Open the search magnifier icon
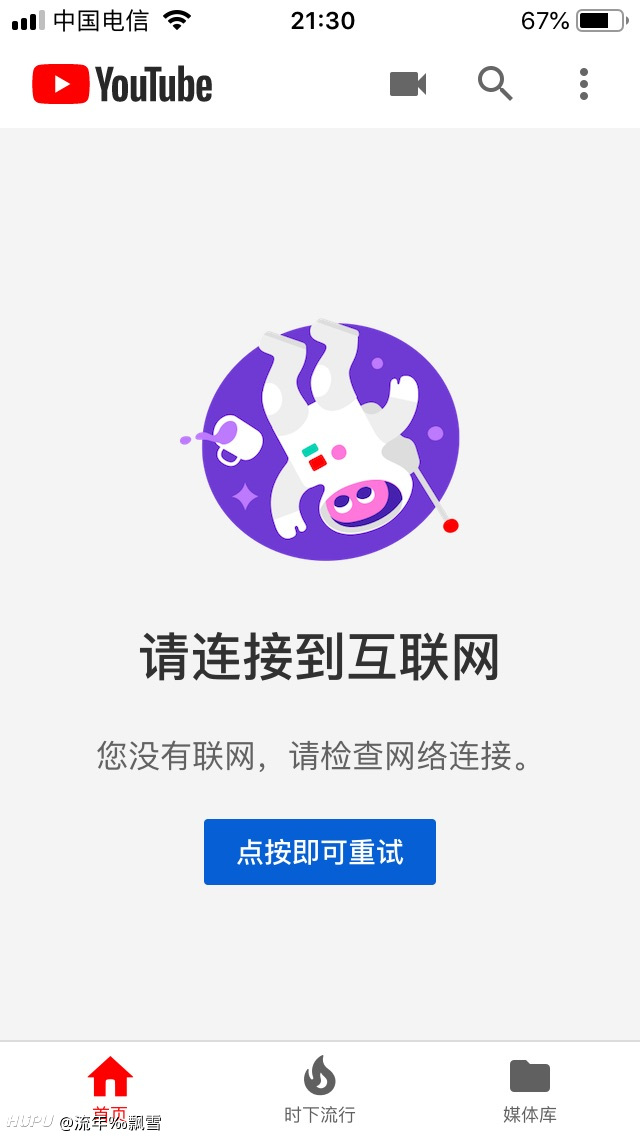 (x=495, y=84)
